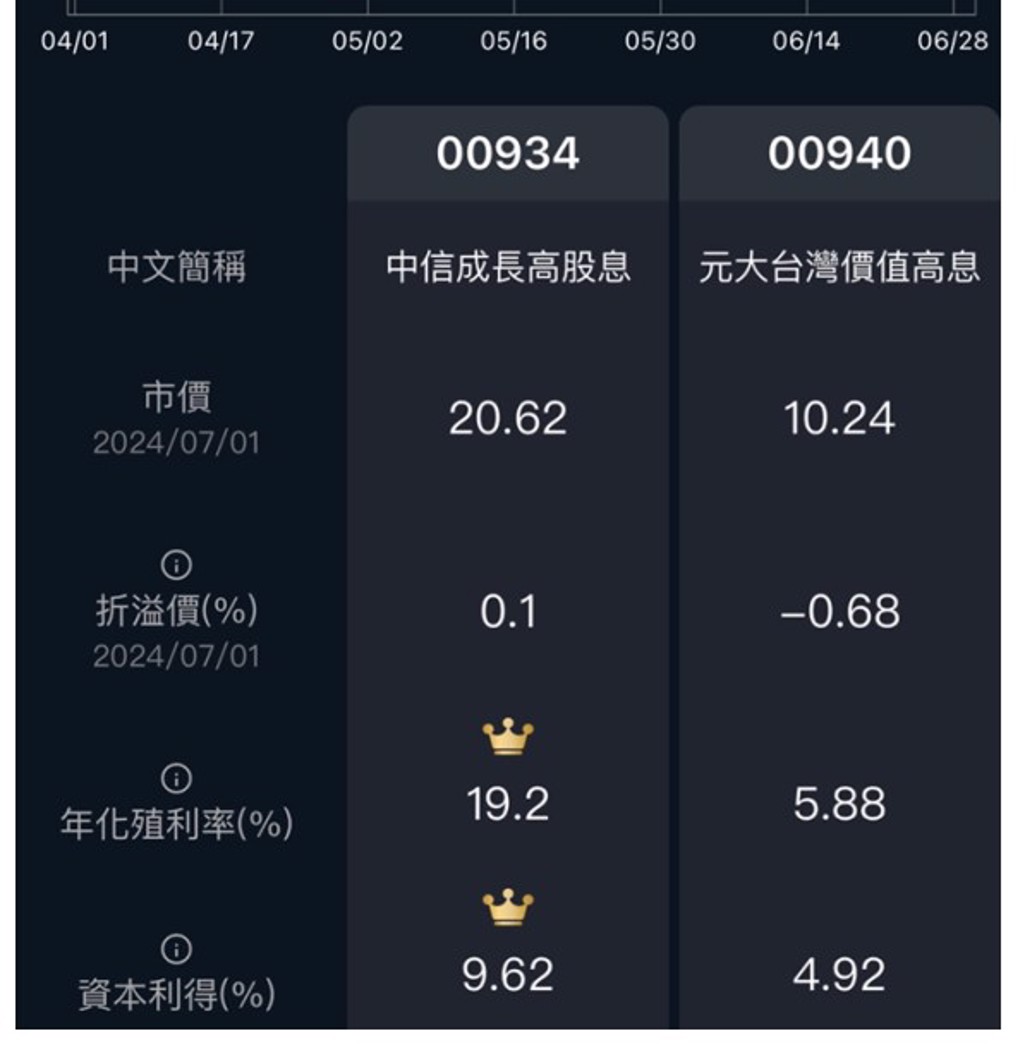1024x1045 pixels.
Task: Select market price 10.24 of 00940
Action: click(x=840, y=419)
